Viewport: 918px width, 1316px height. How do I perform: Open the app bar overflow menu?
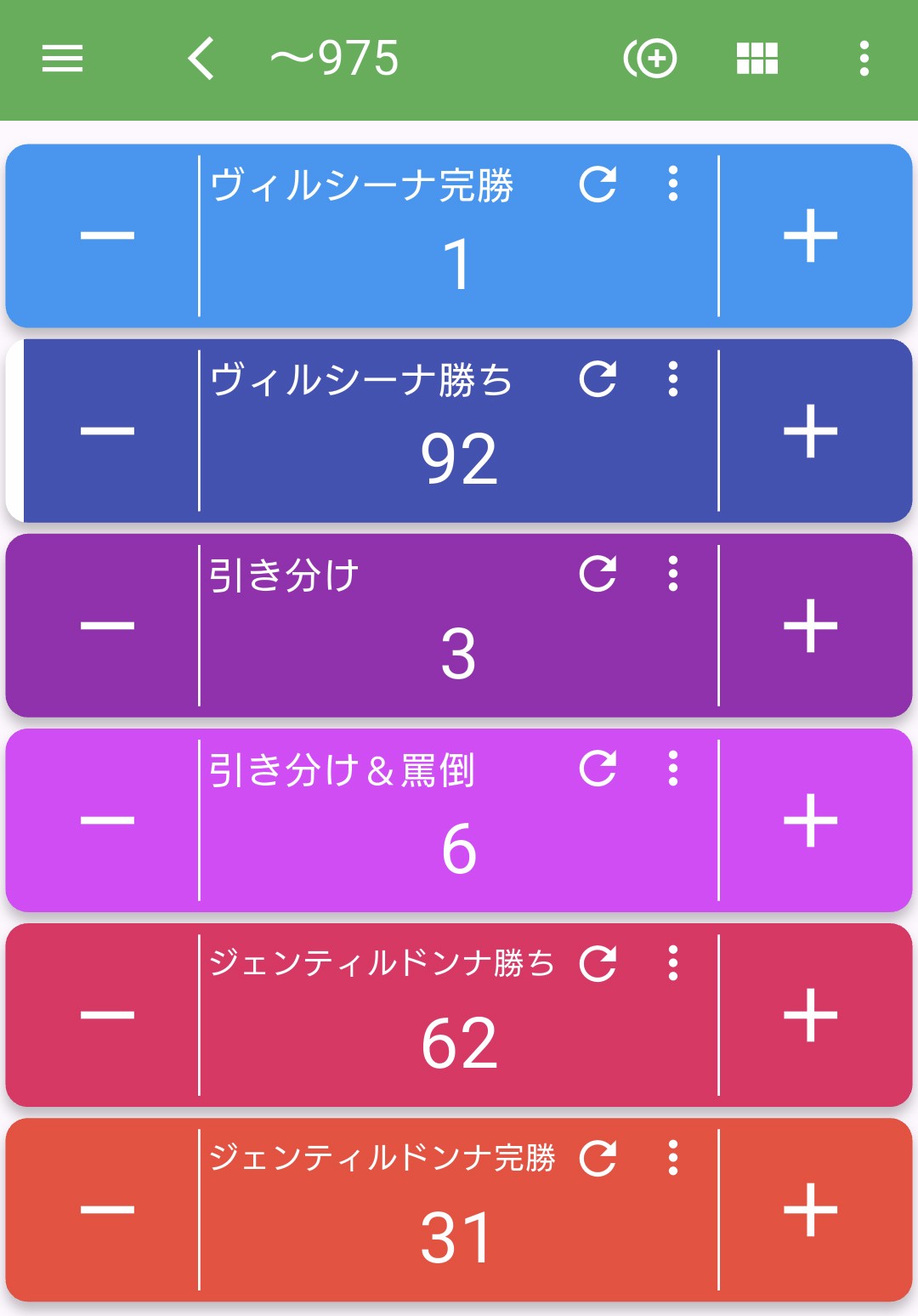pyautogui.click(x=864, y=59)
